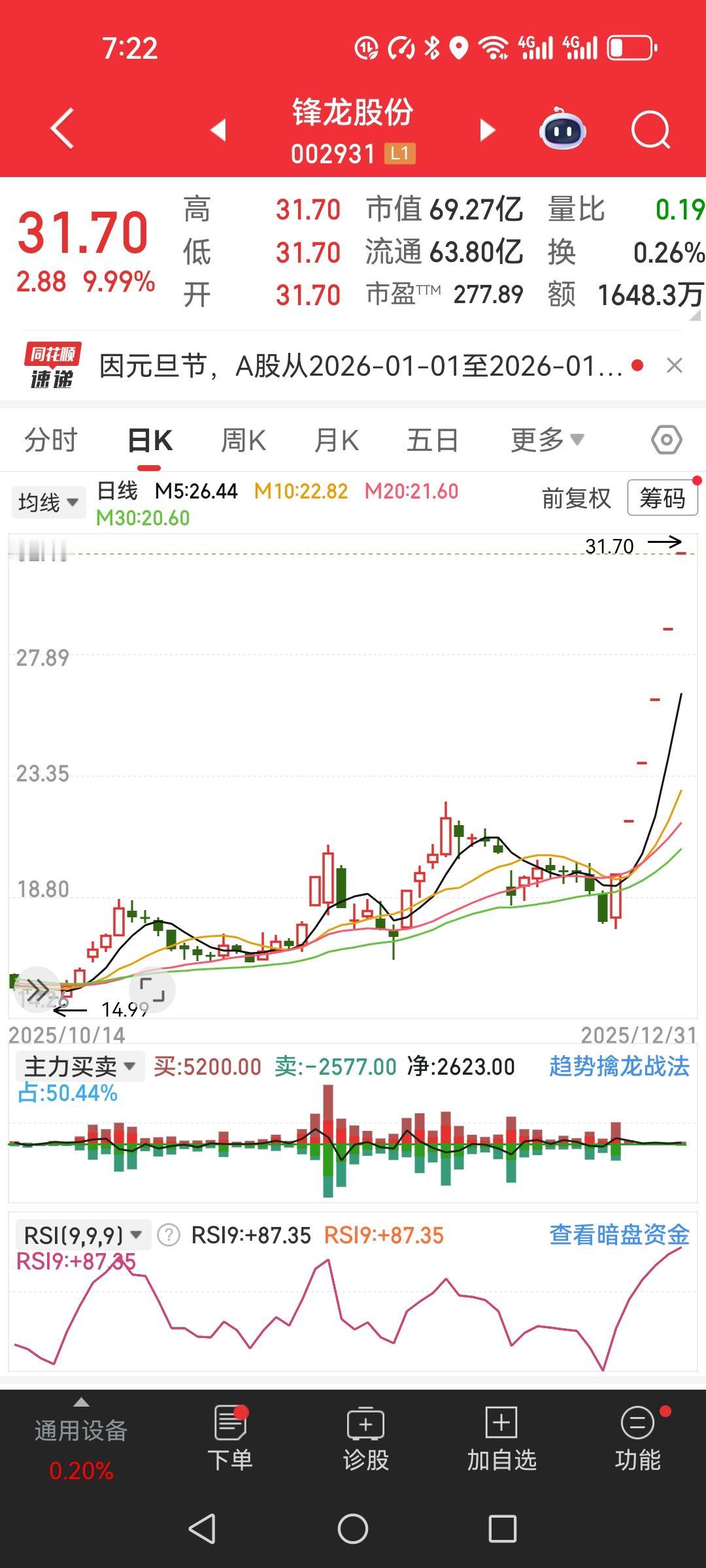Tap the back arrow to exit stock page
Screen dimensions: 706x1568
click(62, 129)
